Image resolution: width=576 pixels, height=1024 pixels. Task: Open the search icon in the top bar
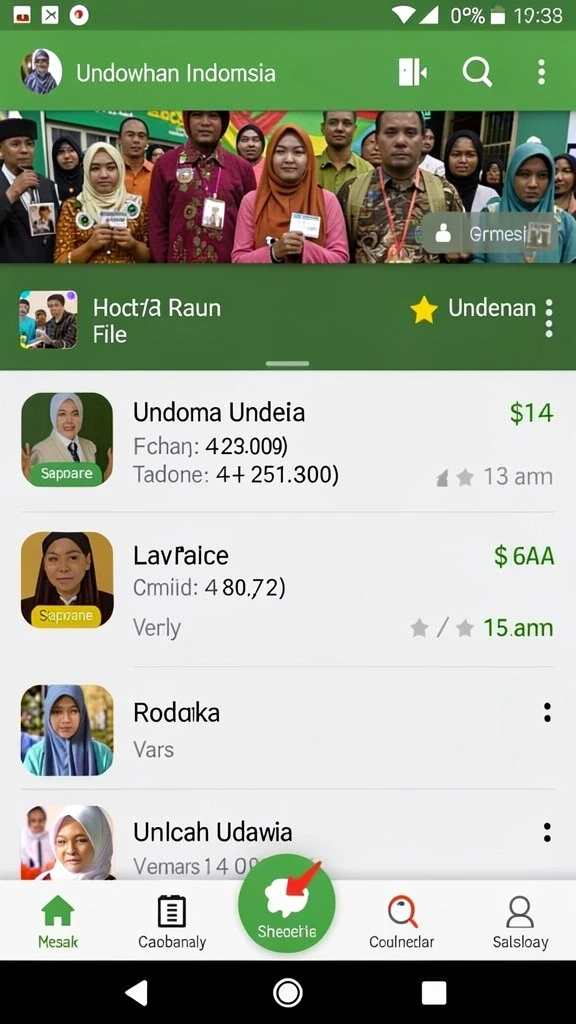(477, 71)
